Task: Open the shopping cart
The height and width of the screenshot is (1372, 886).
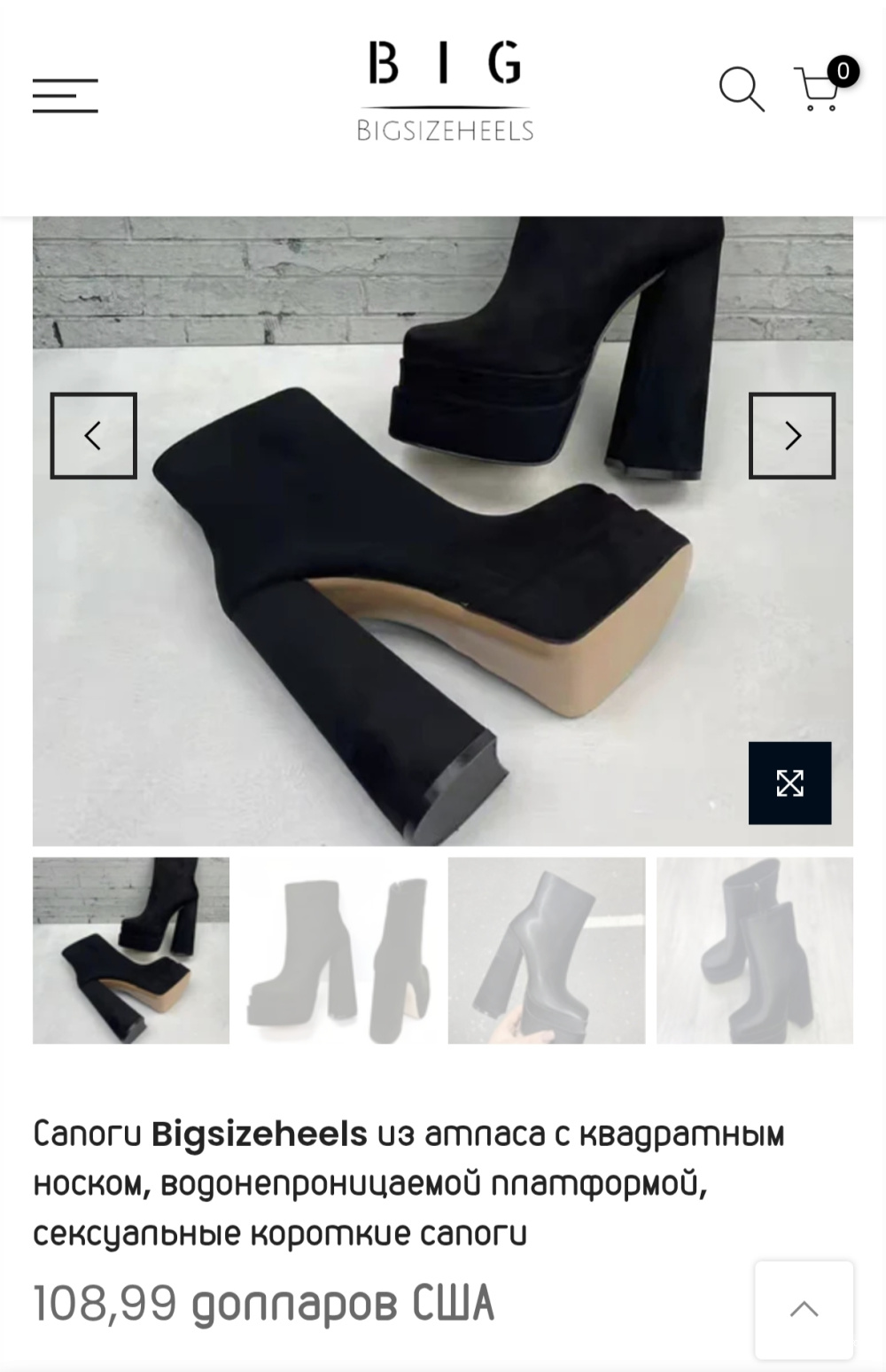Action: pyautogui.click(x=820, y=90)
